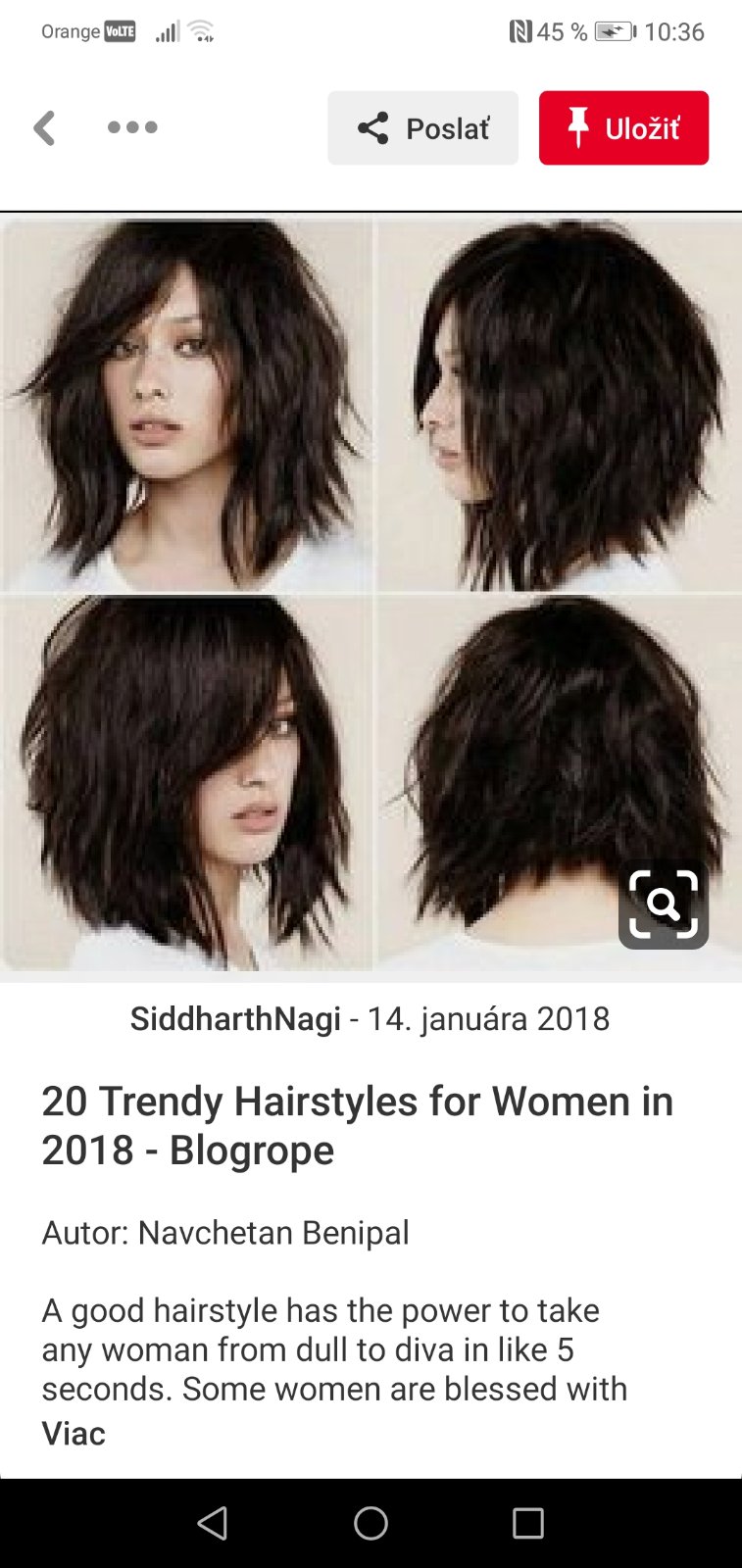Open the 20 Trendy Hairstyles article

[357, 1125]
